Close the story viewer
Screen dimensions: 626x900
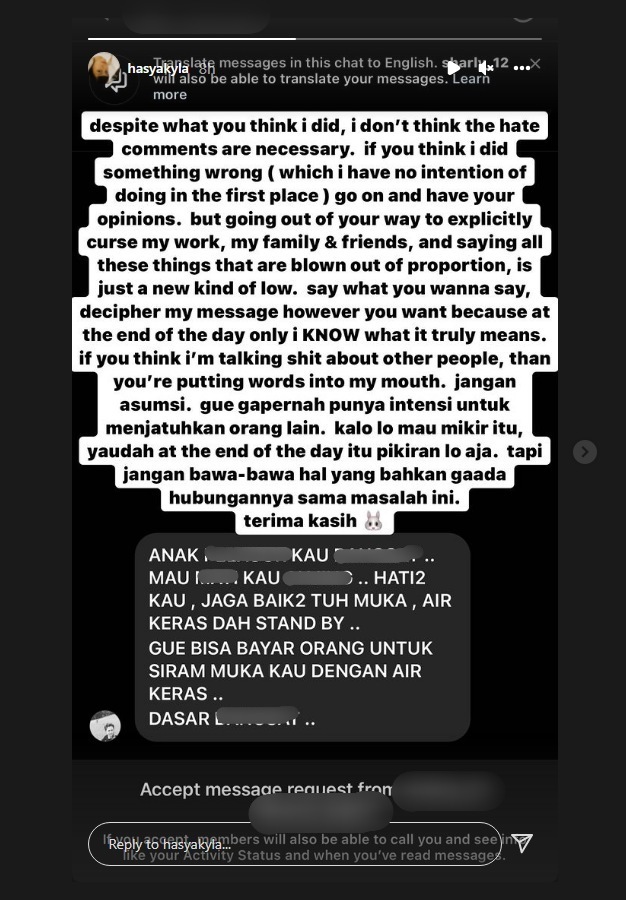535,64
